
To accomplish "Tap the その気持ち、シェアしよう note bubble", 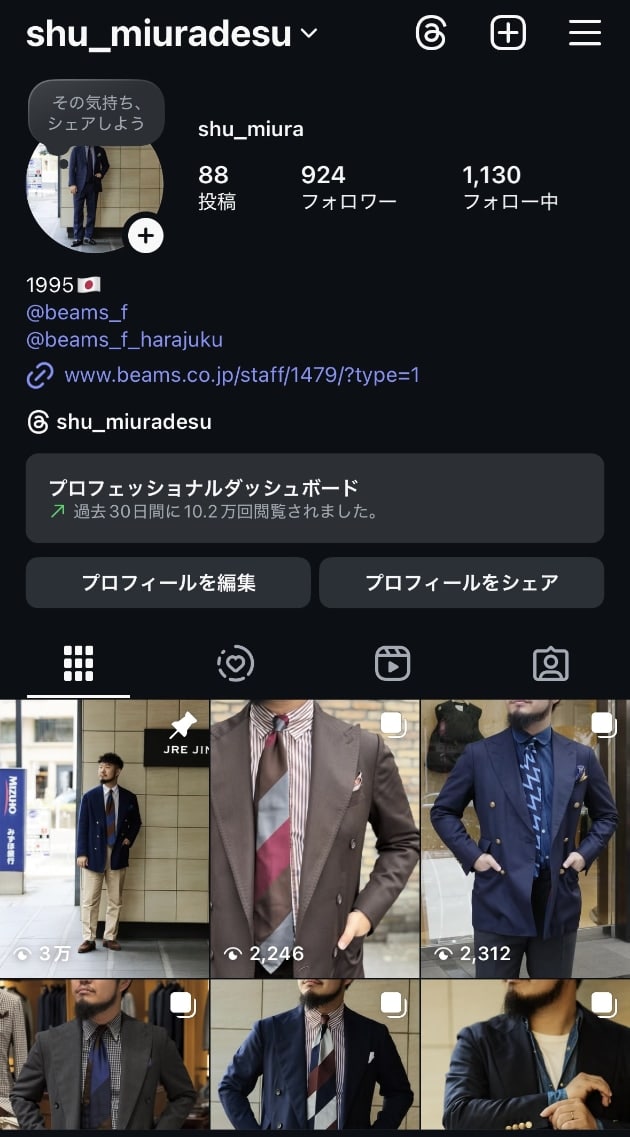I will tap(96, 112).
